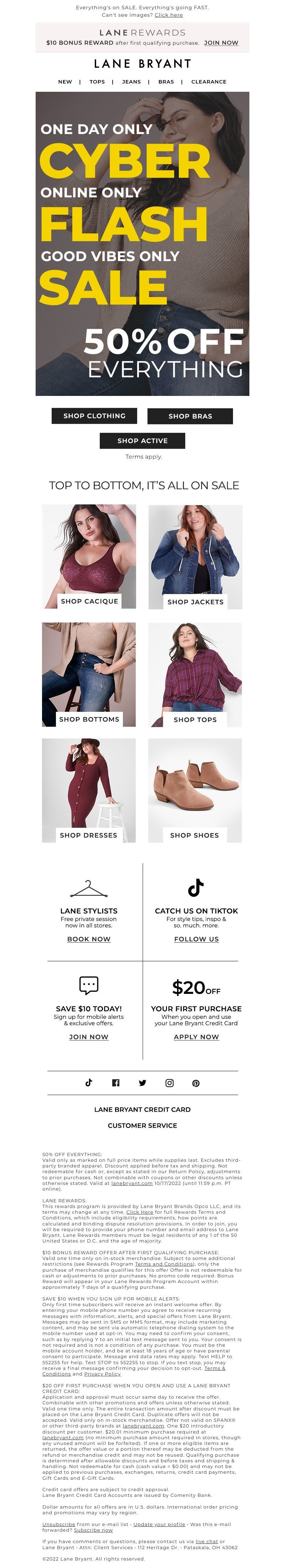
Task: Open the Instagram icon in footer
Action: (169, 1083)
